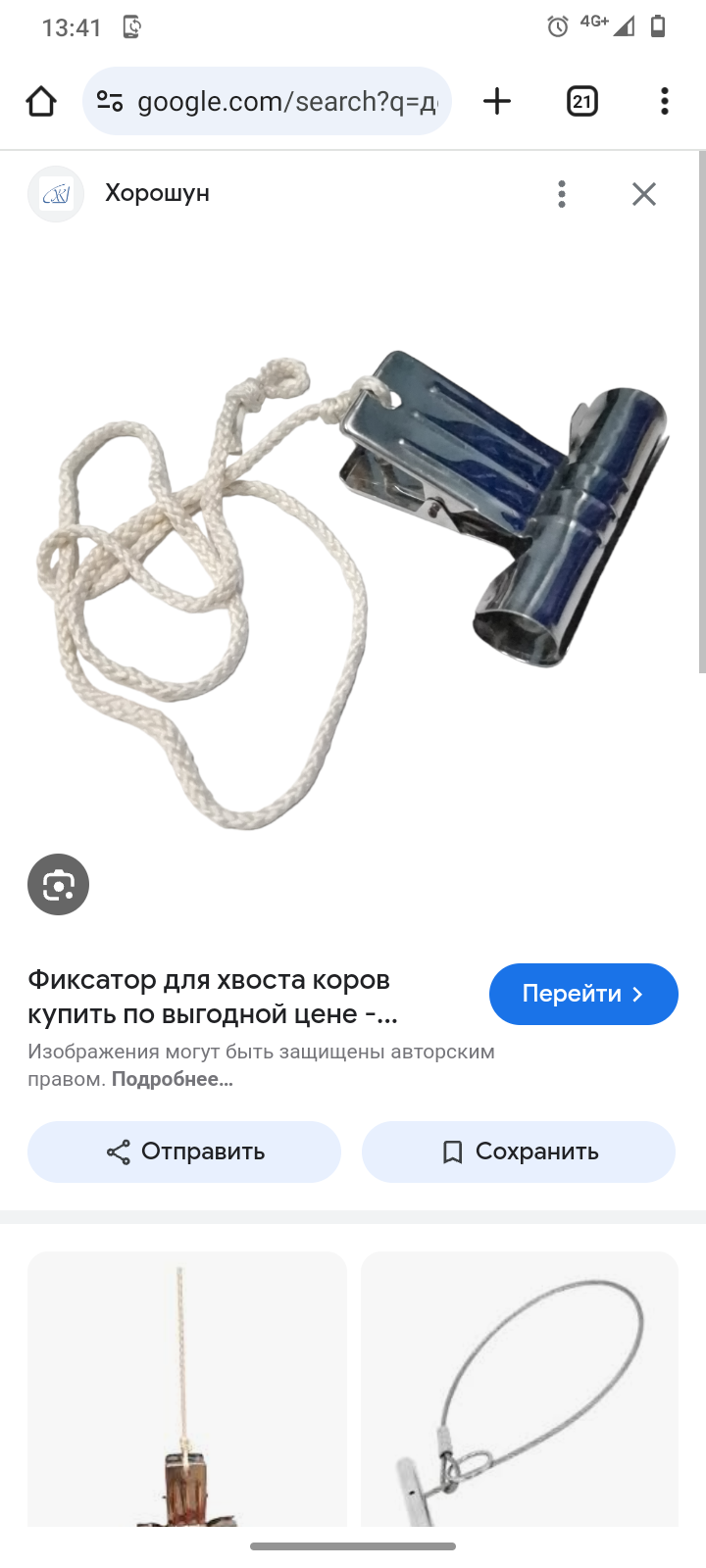Go to the browser home page

pyautogui.click(x=41, y=101)
